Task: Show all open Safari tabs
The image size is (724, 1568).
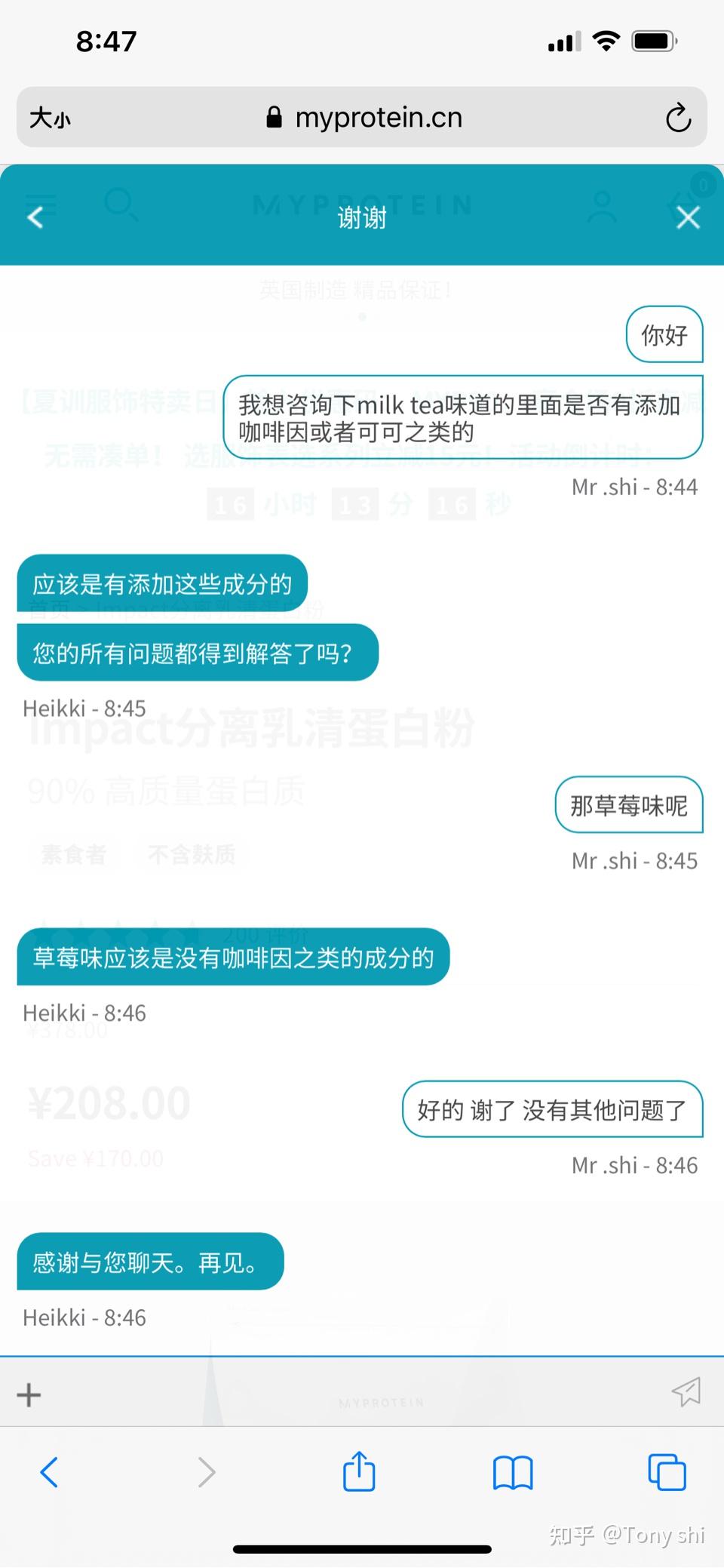Action: 667,1471
